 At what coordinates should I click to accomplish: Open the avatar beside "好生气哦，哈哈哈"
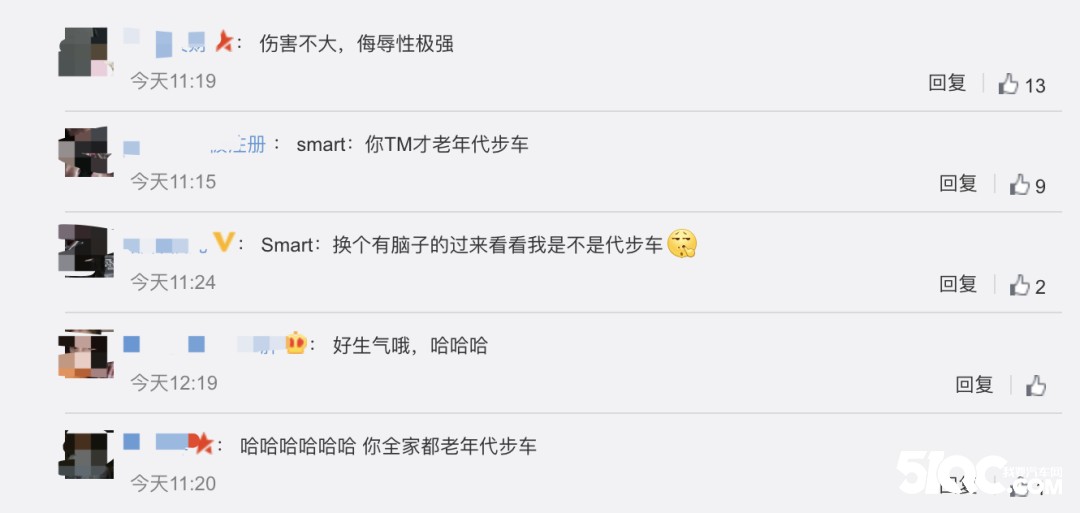(x=85, y=354)
